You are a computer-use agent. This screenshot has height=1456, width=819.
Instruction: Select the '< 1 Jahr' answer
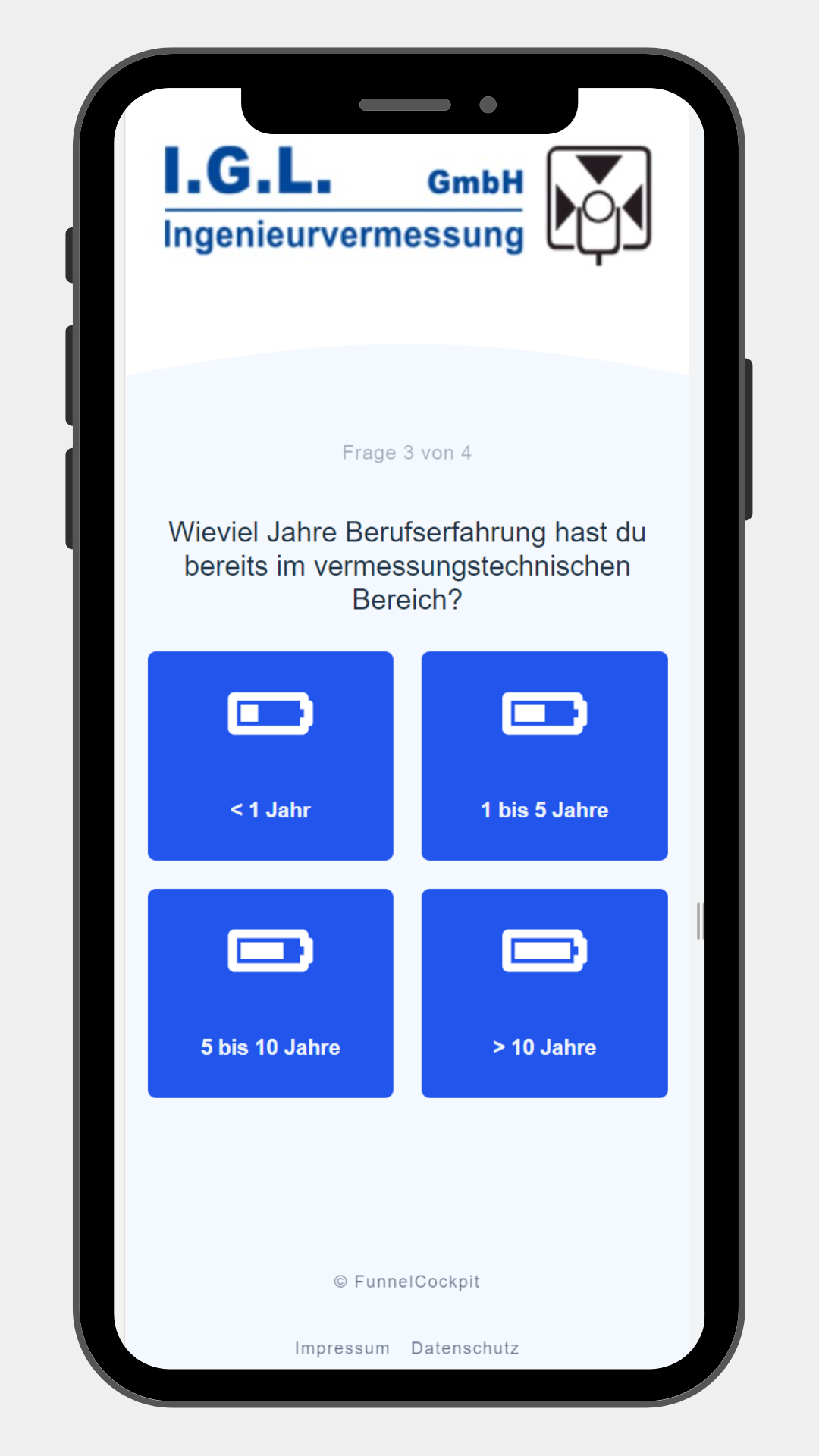(x=270, y=756)
